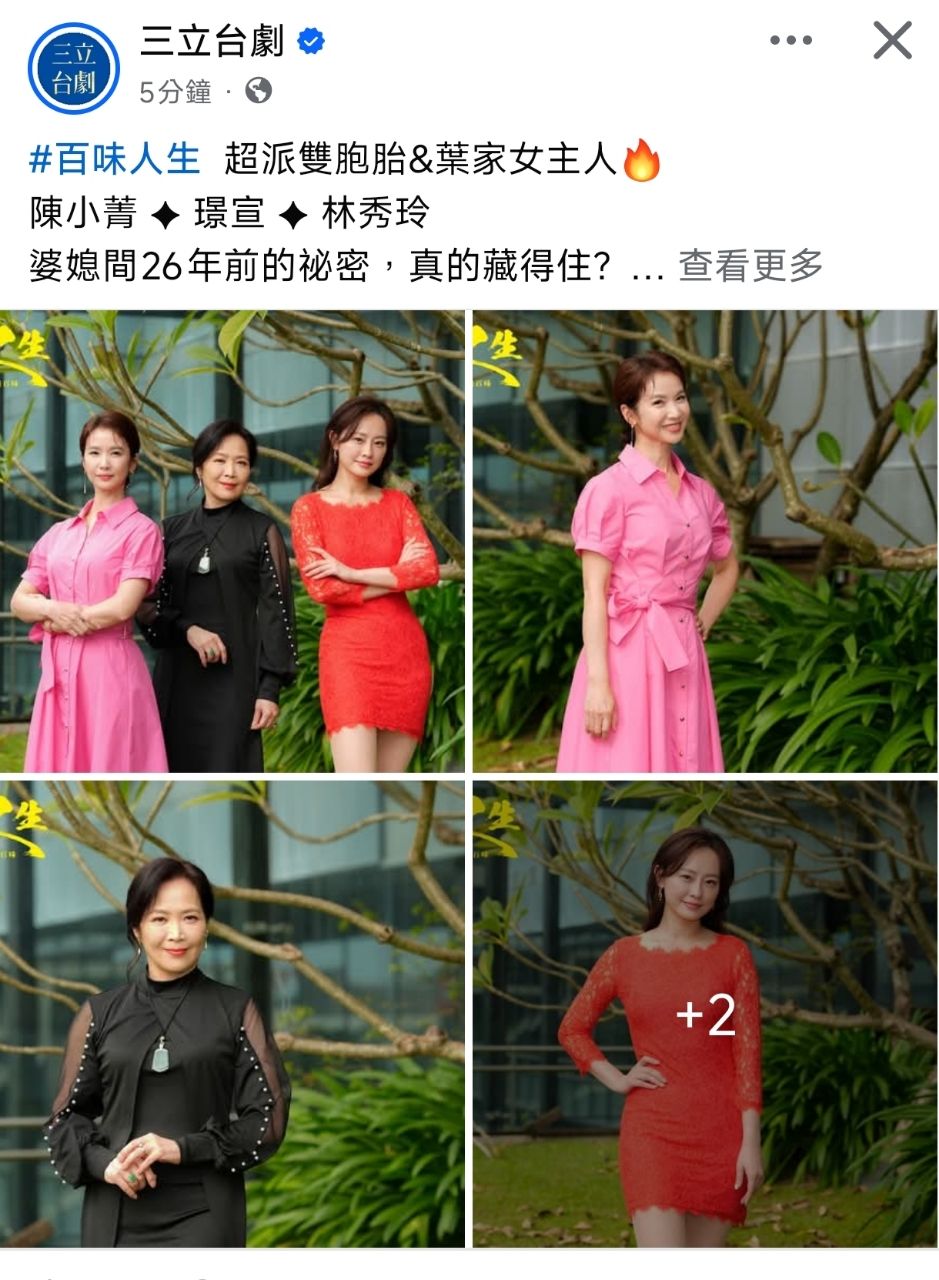Screen dimensions: 939x1280
Task: Dismiss this post with the X
Action: [892, 41]
